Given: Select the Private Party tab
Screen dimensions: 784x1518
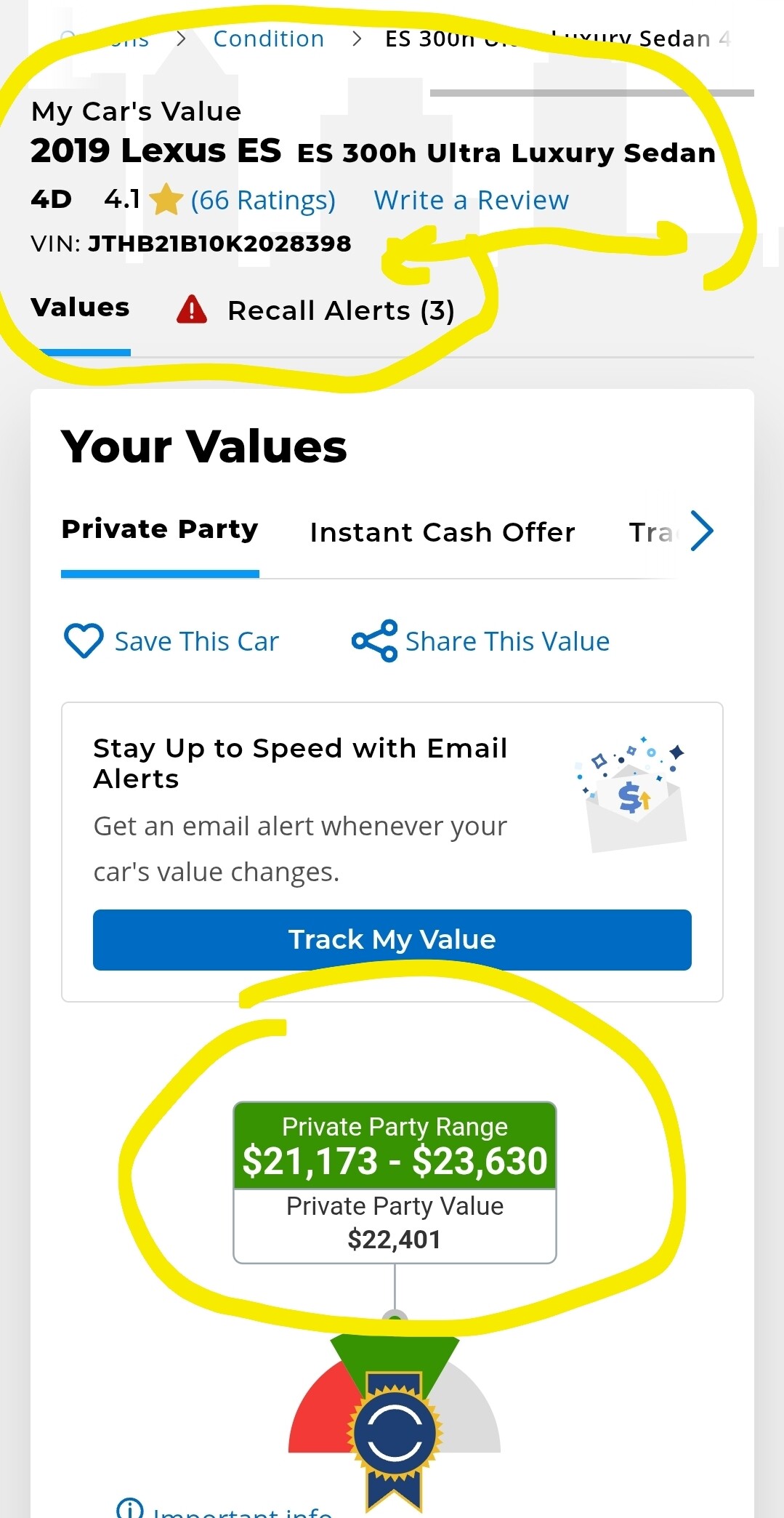Looking at the screenshot, I should tap(160, 530).
